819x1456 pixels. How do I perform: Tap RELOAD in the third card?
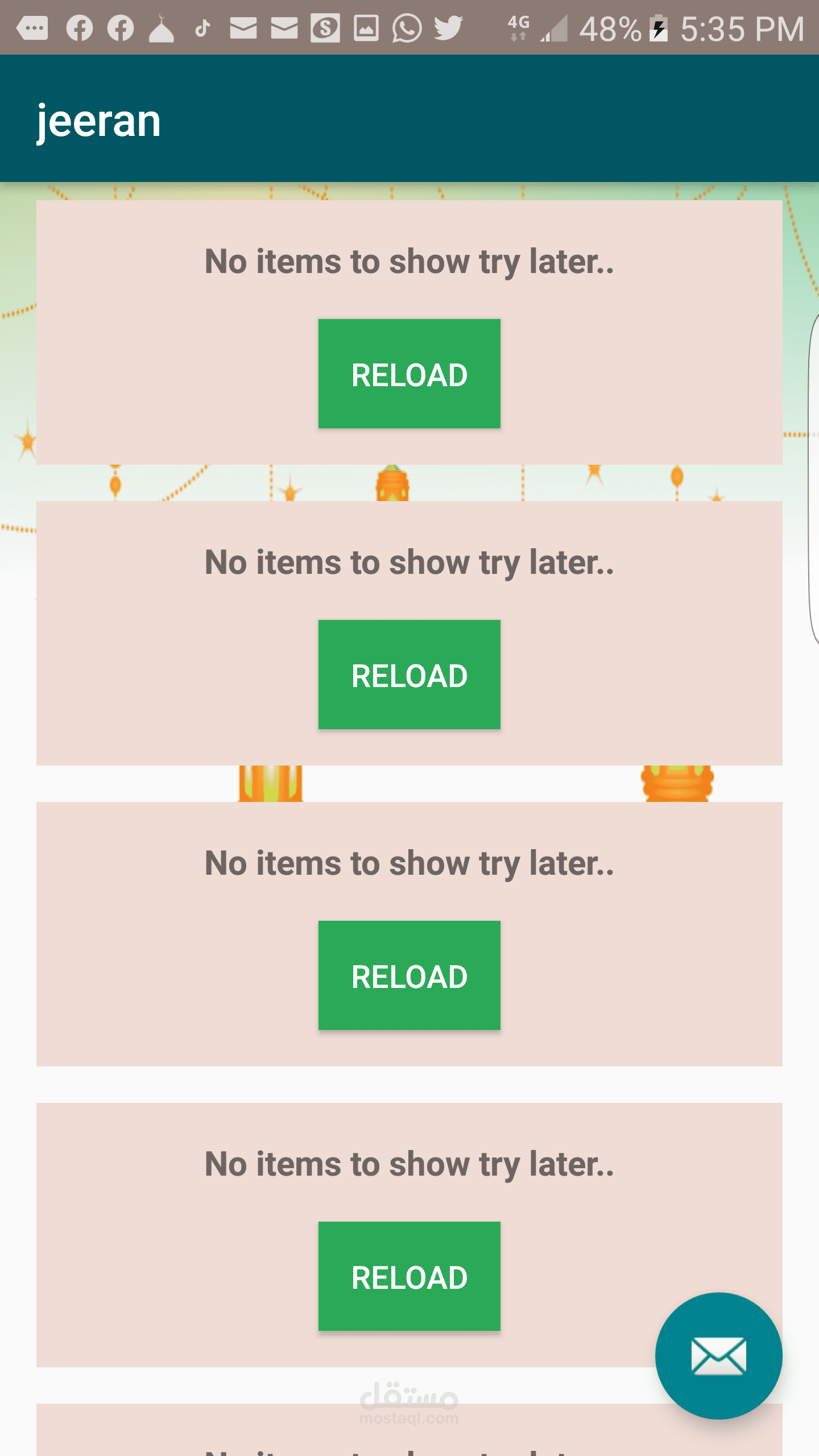pyautogui.click(x=409, y=975)
